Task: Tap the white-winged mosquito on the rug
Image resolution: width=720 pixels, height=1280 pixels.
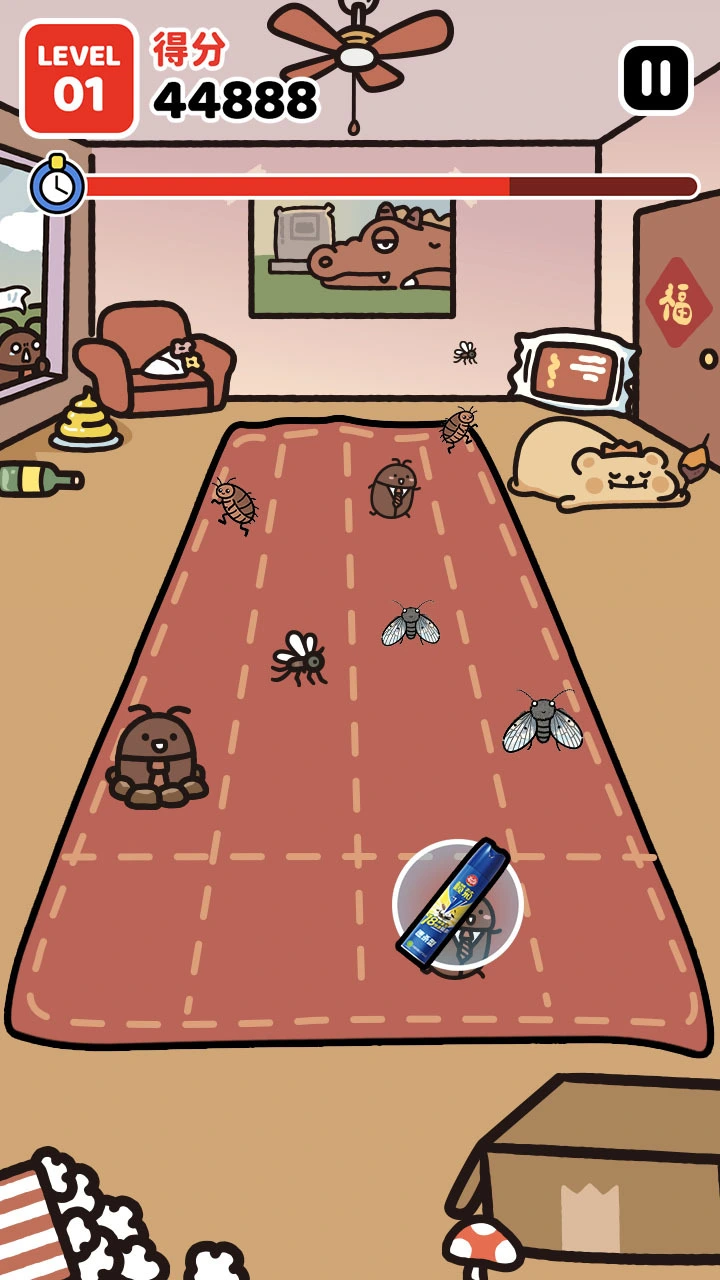Action: click(x=300, y=657)
